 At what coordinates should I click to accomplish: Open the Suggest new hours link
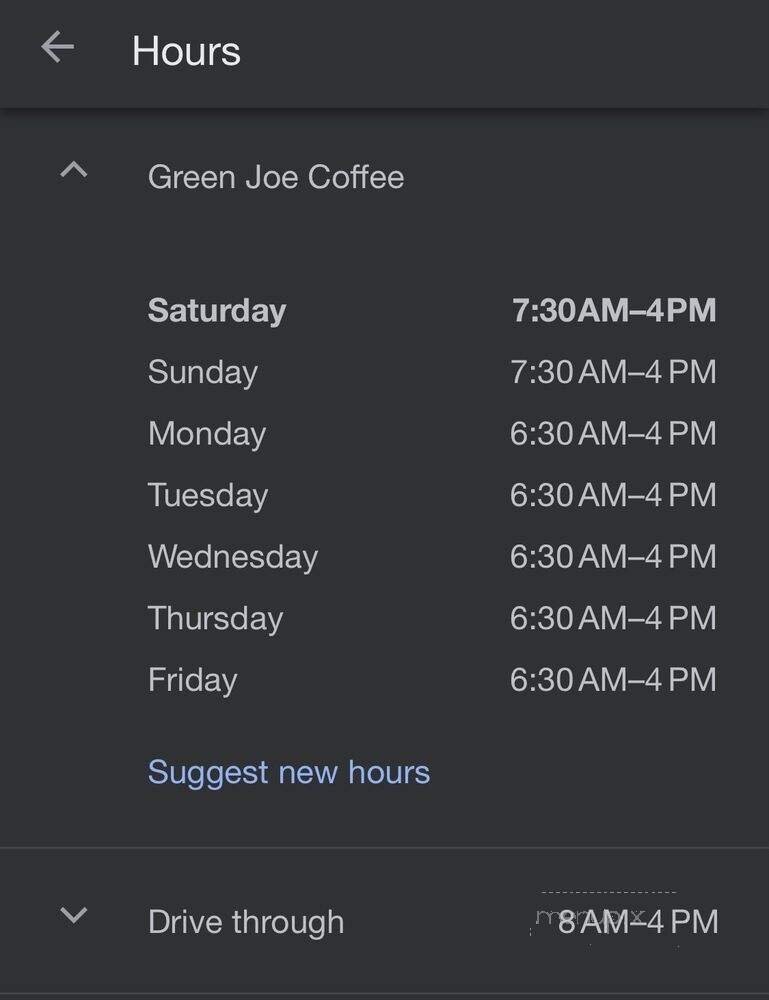click(x=288, y=772)
